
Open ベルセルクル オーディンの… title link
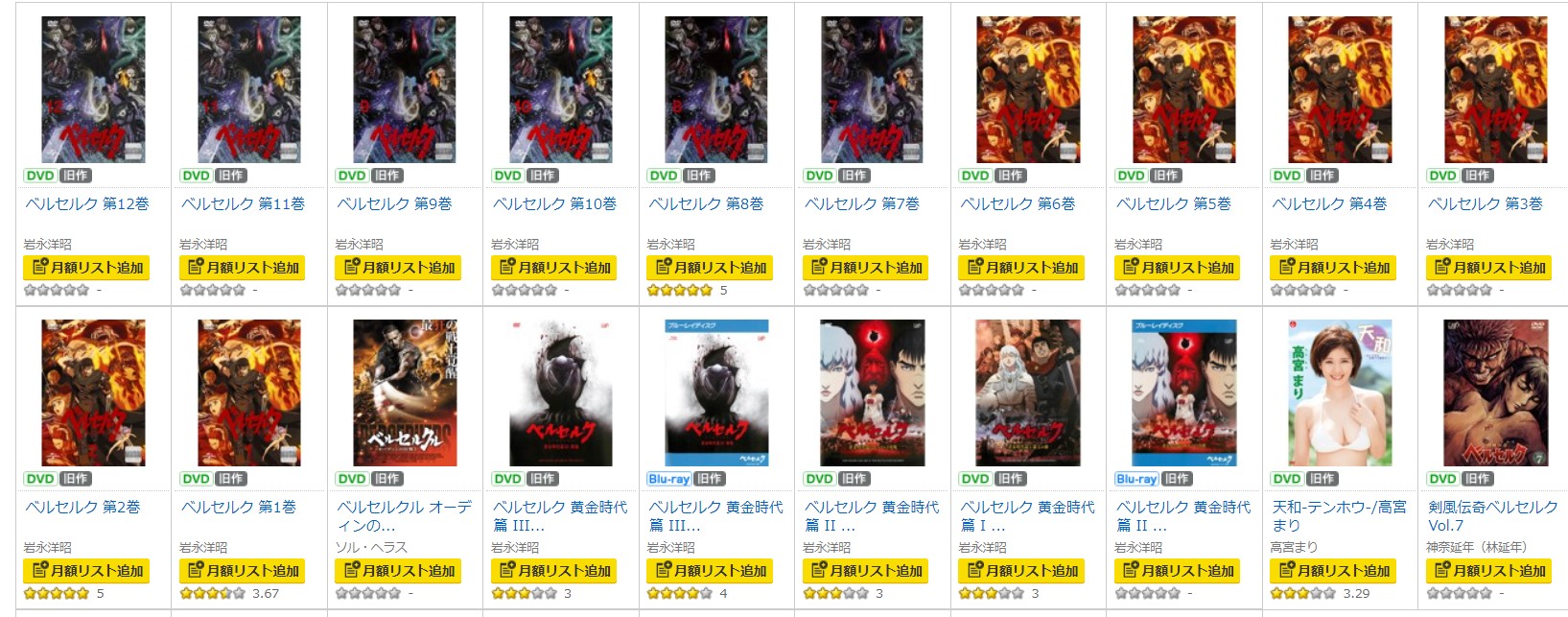(x=404, y=515)
